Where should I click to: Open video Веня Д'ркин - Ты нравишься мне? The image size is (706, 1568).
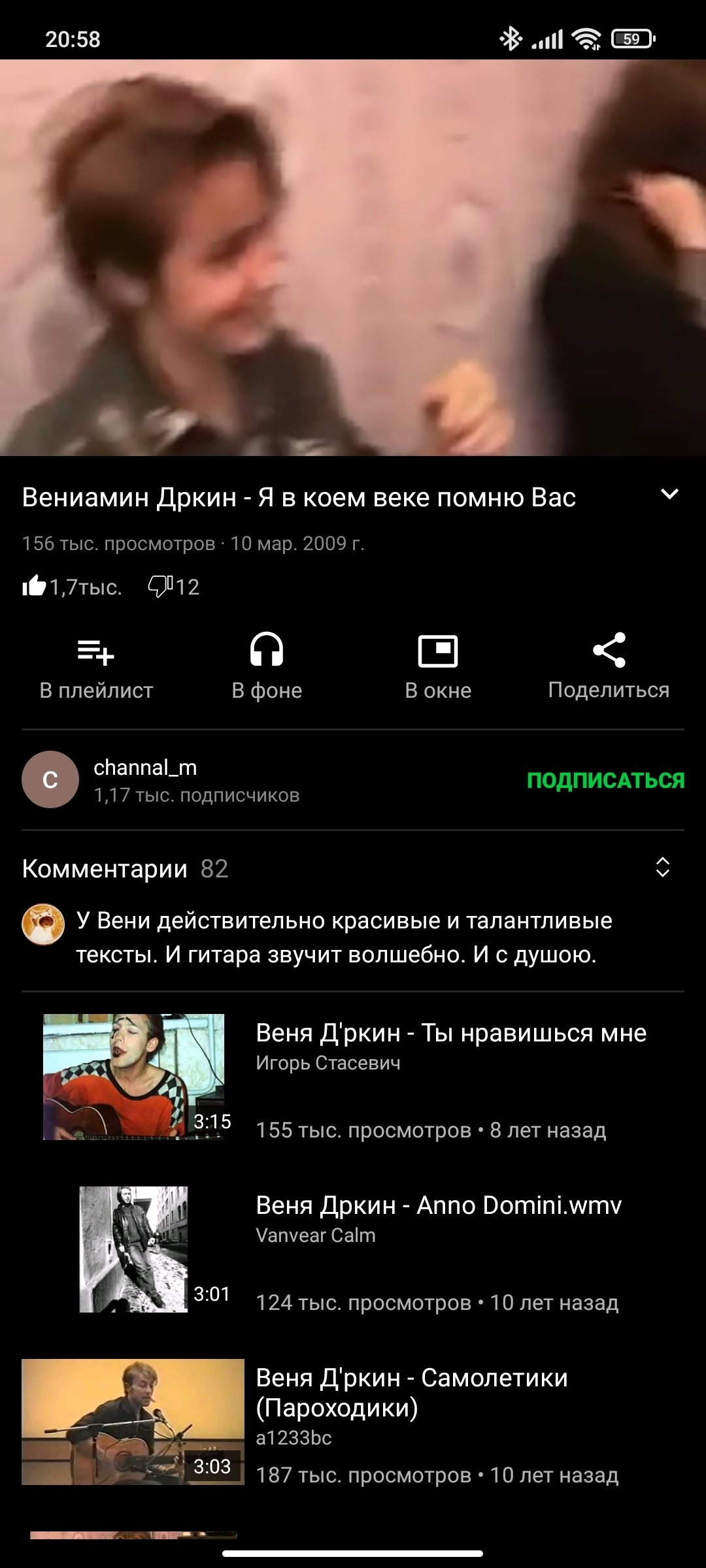[353, 1077]
